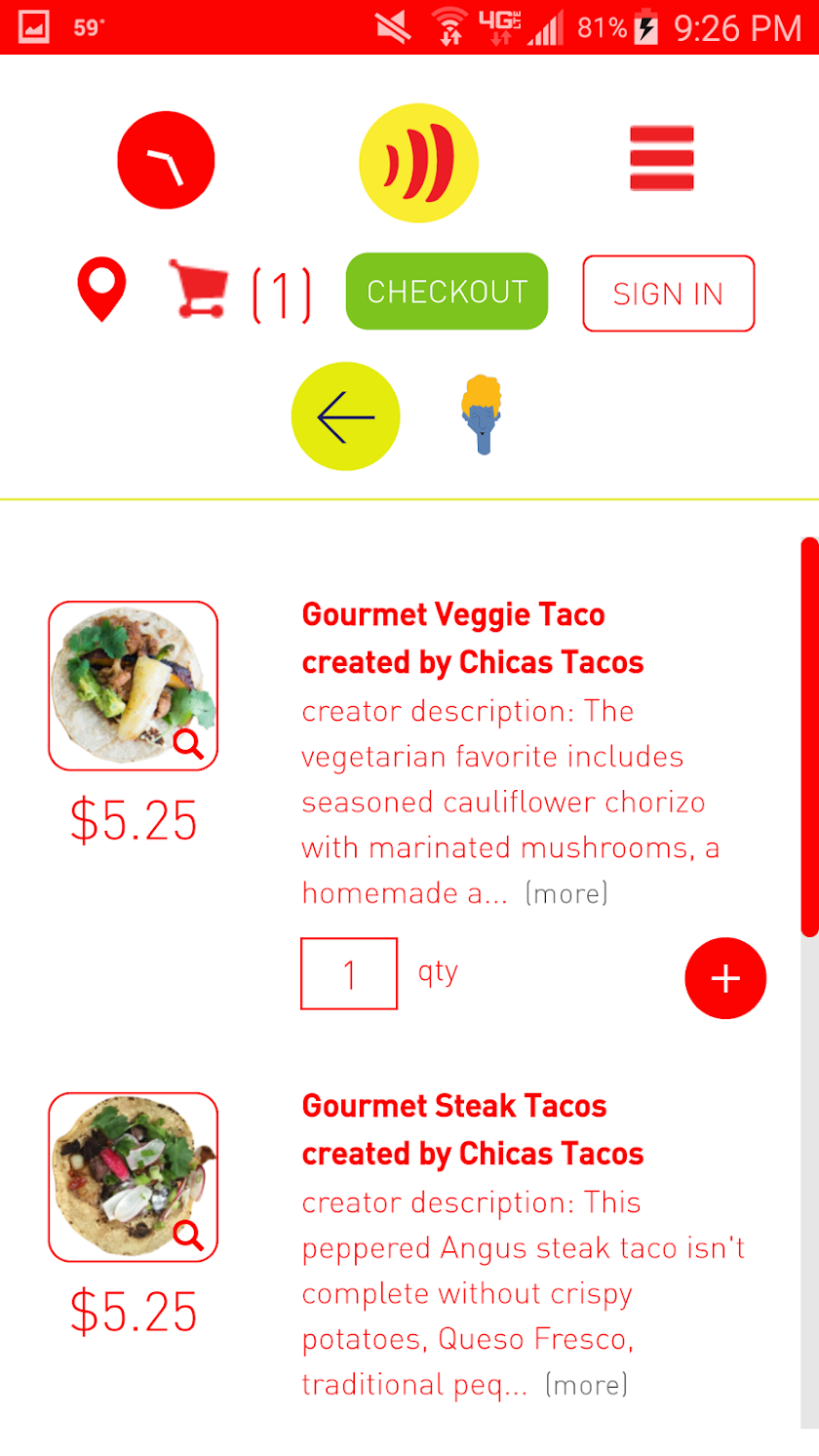Tap the yellow home logo button
The image size is (819, 1456).
(x=418, y=163)
